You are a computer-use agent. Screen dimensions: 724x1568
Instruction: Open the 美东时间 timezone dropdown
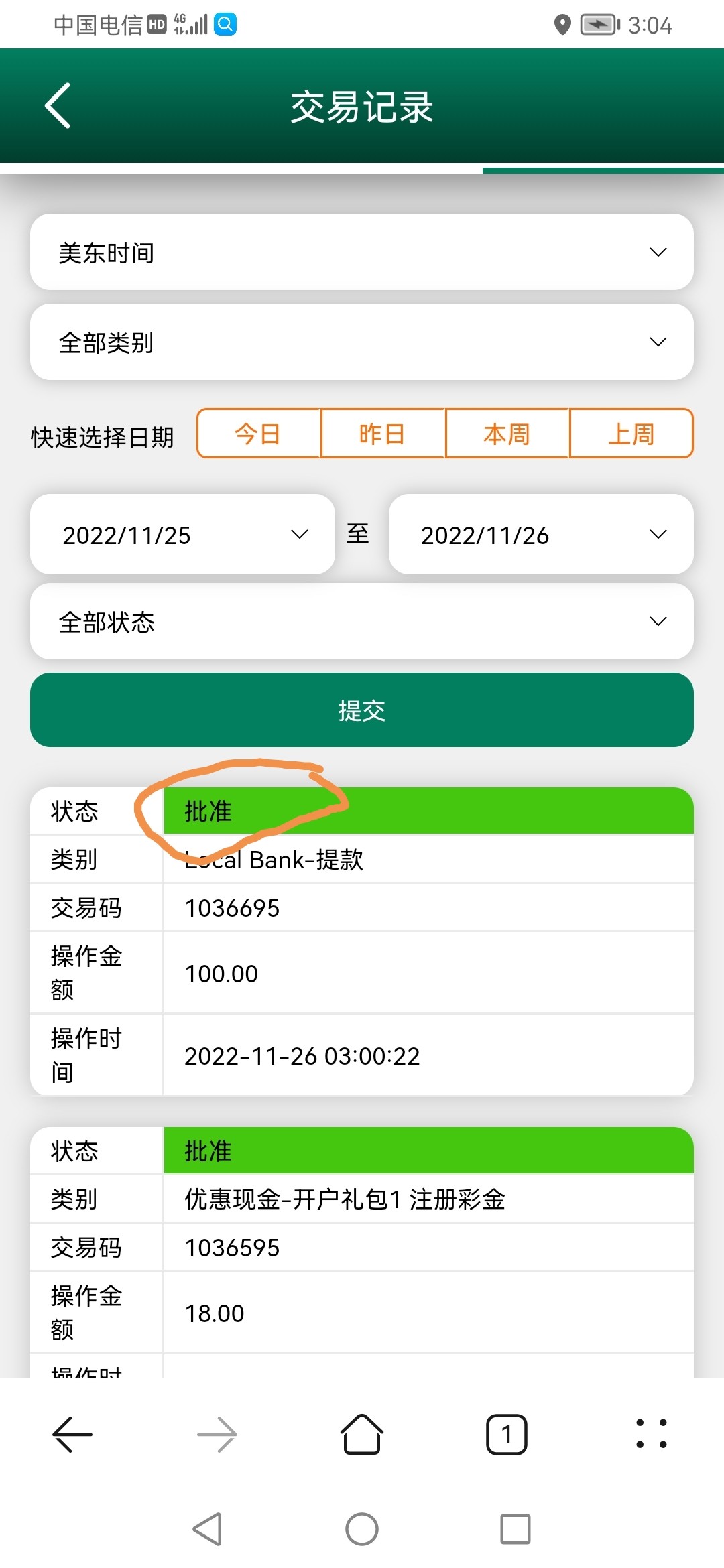(362, 253)
